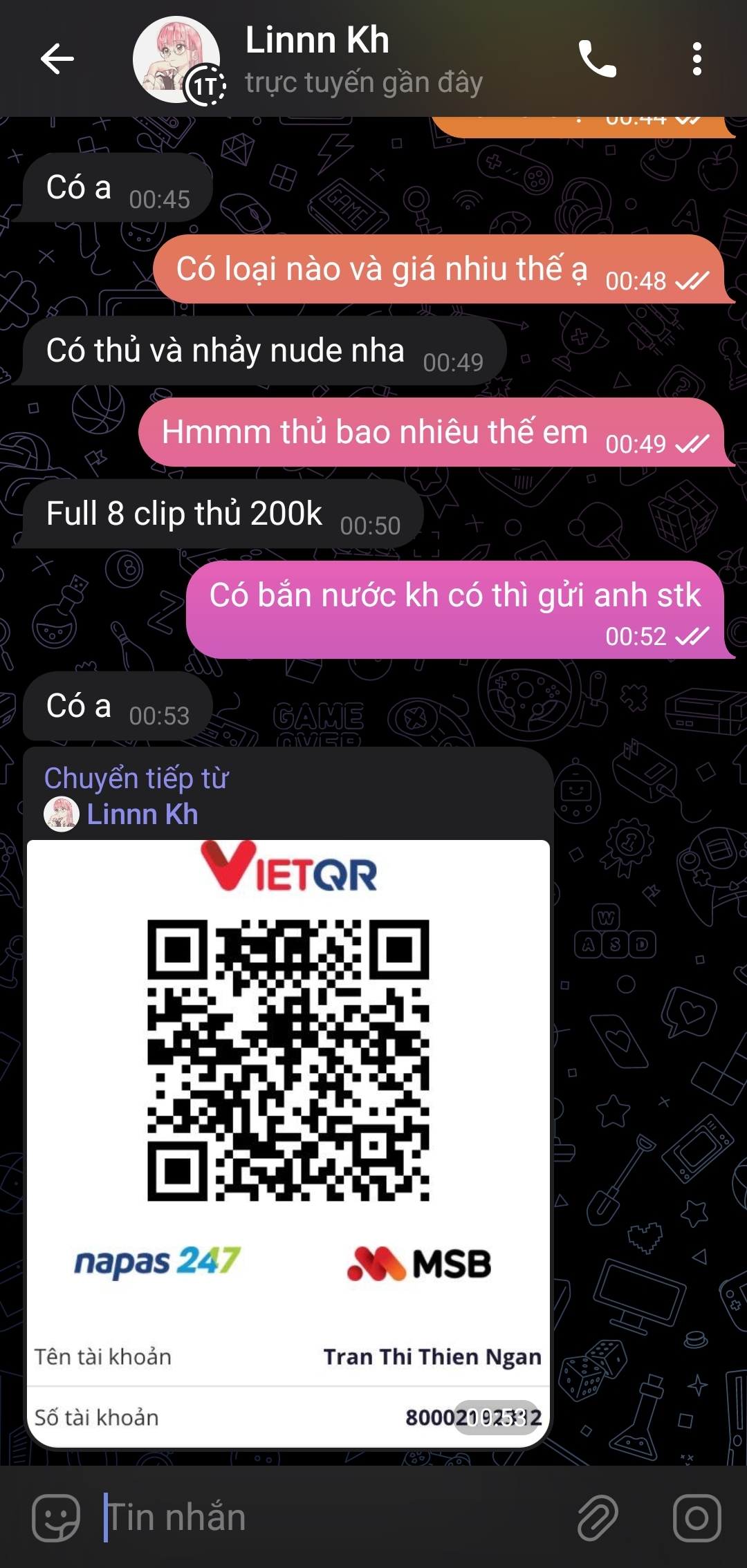Focus the Tin nhắn message field
The width and height of the screenshot is (747, 1568).
[x=332, y=1518]
